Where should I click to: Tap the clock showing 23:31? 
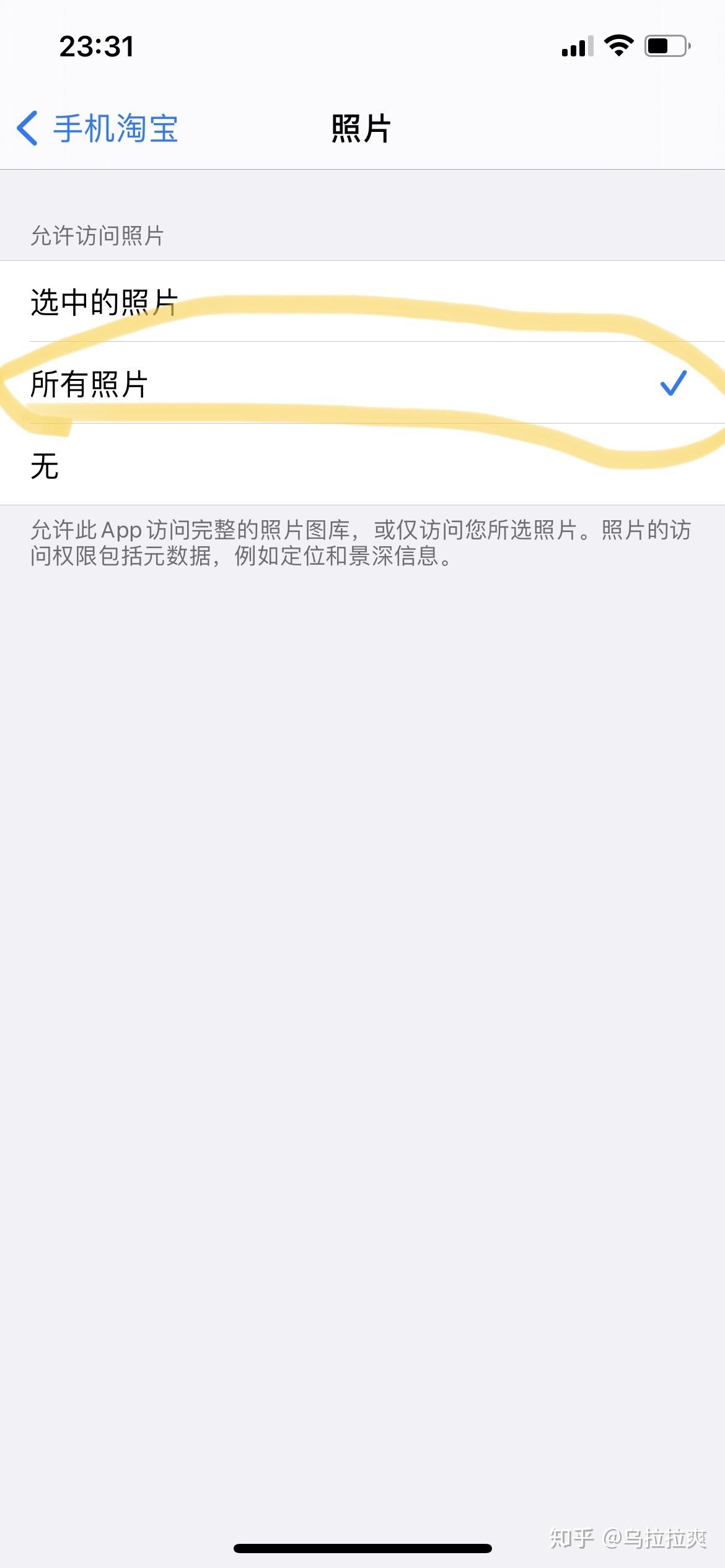pos(97,46)
